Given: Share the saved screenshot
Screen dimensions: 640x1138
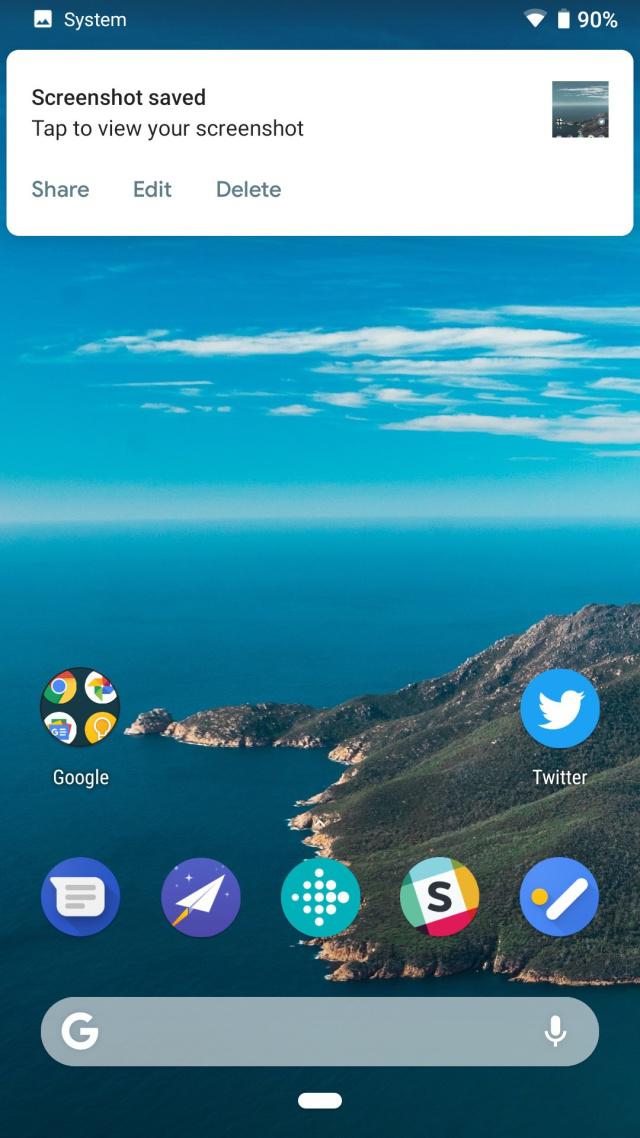Looking at the screenshot, I should [60, 189].
